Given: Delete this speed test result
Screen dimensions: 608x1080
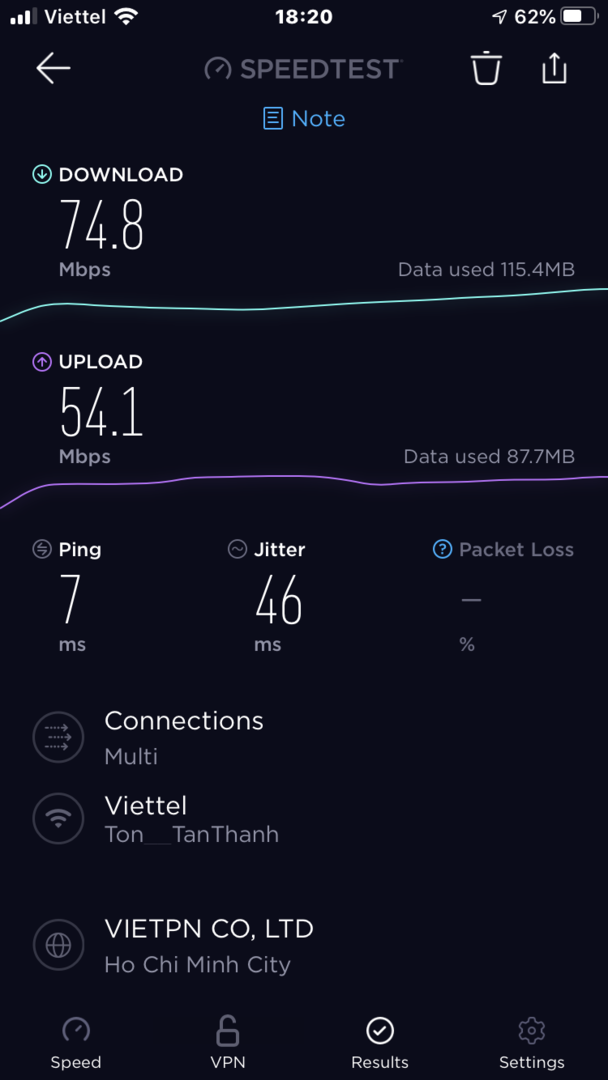Looking at the screenshot, I should [486, 68].
